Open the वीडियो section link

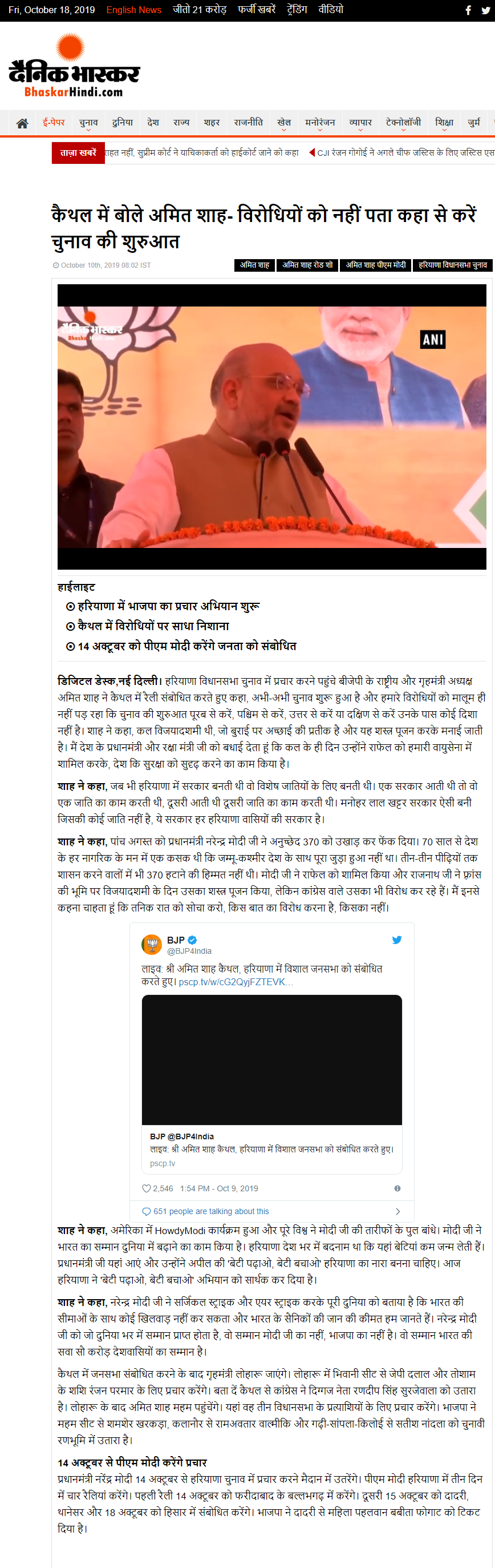(331, 10)
